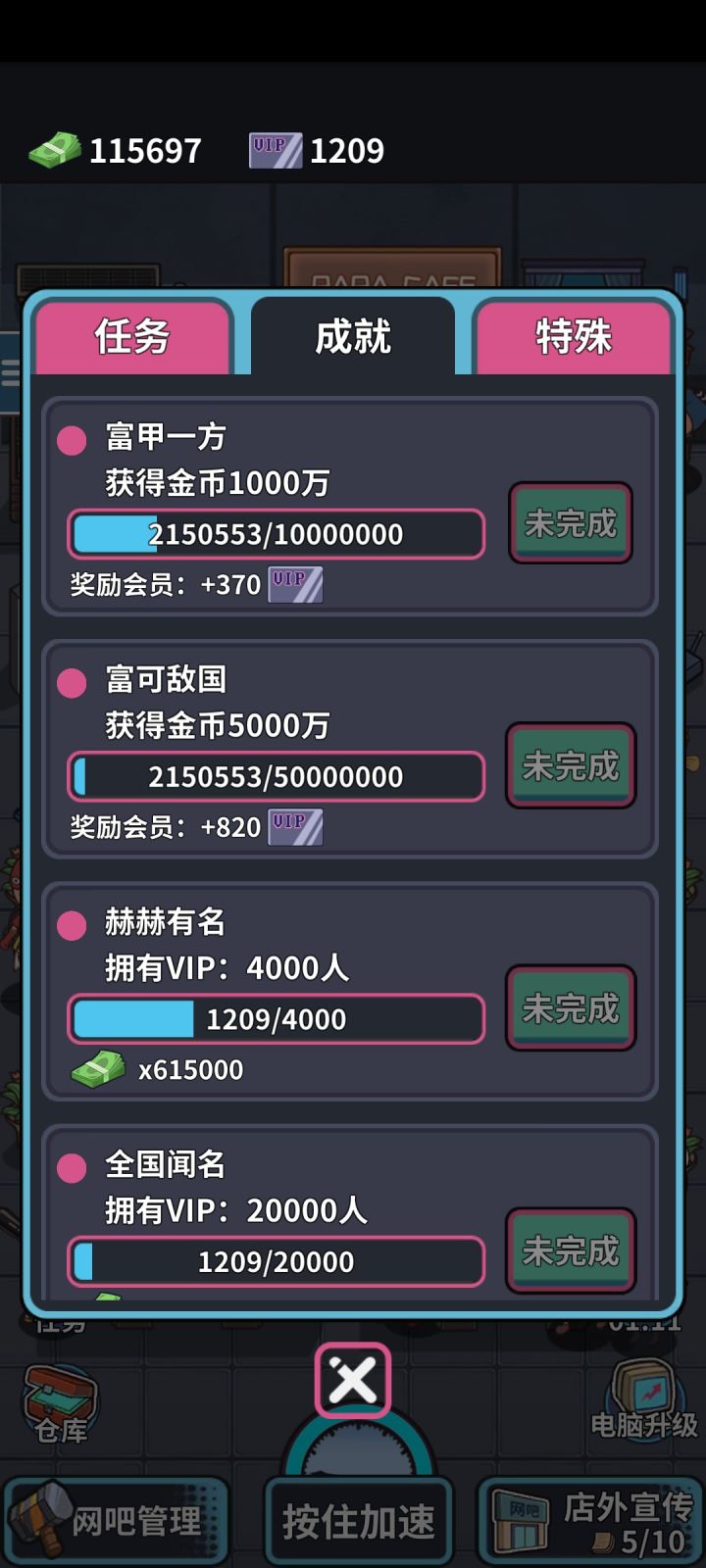This screenshot has height=1568, width=706.
Task: Close the achievements panel with the X button
Action: click(x=354, y=1381)
